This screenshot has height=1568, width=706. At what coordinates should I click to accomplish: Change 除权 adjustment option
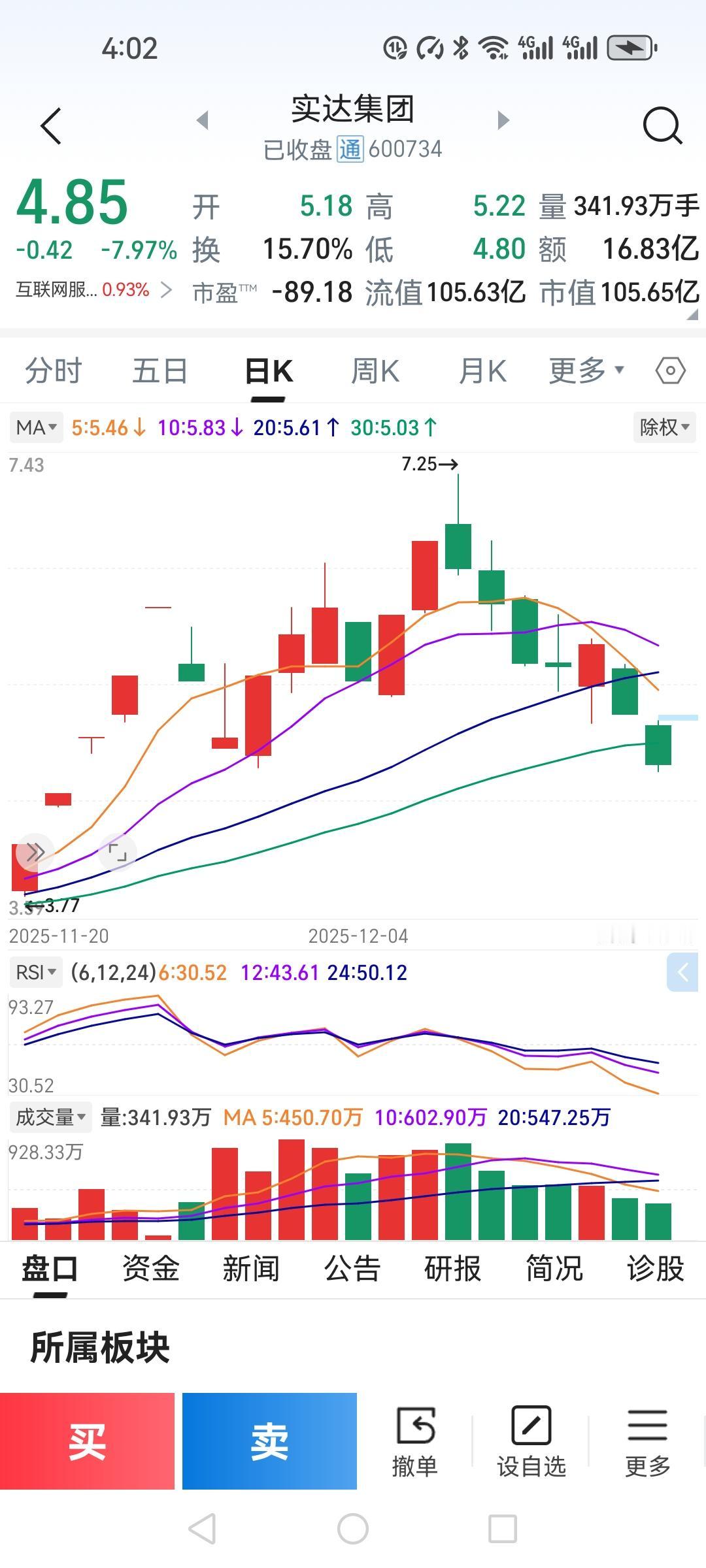tap(664, 428)
